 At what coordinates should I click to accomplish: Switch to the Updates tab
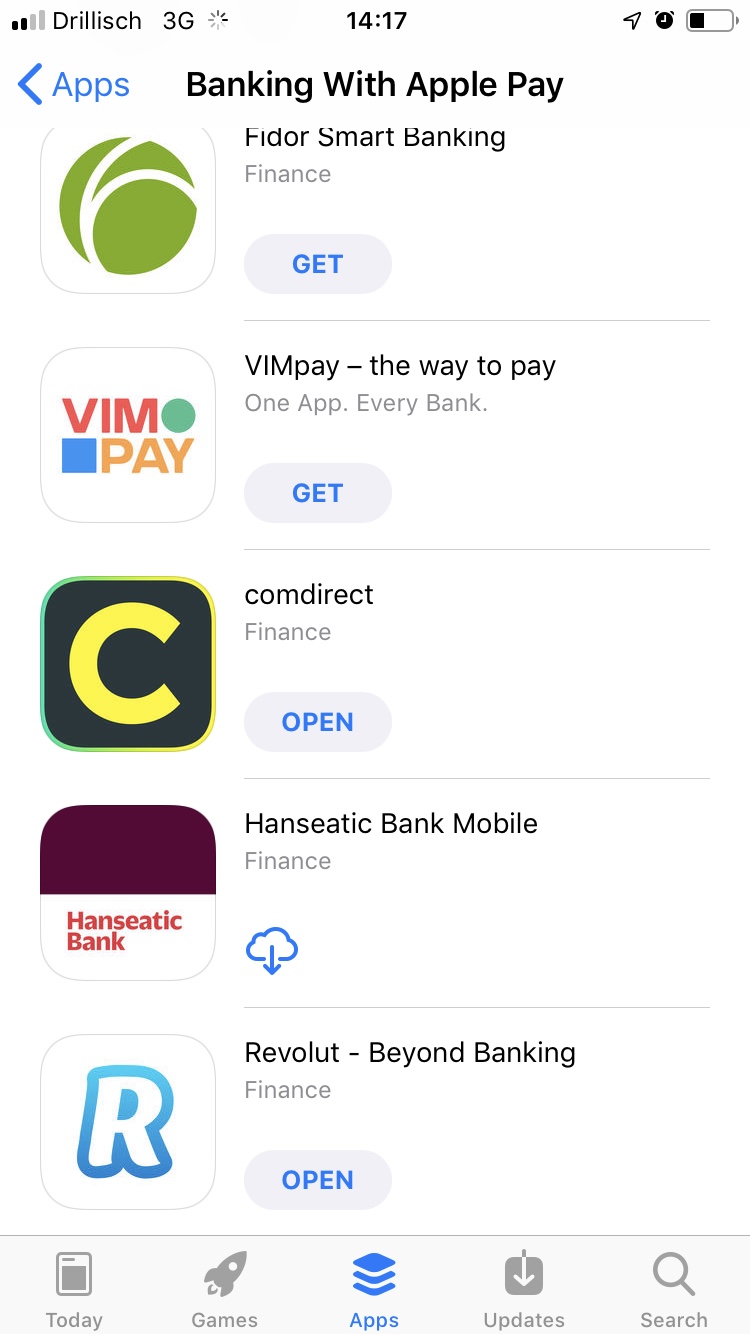[x=524, y=1290]
